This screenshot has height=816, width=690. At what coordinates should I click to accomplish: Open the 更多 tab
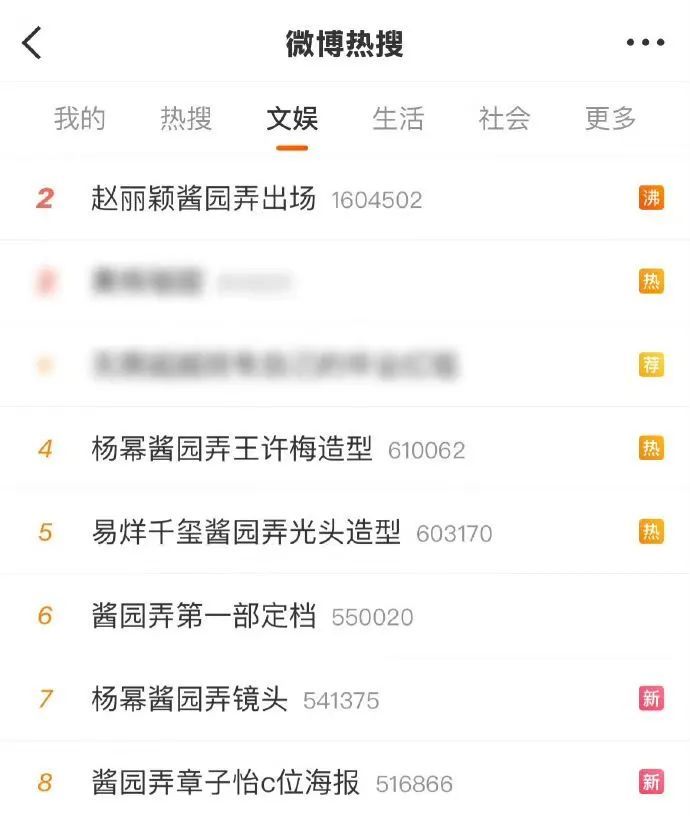(610, 119)
